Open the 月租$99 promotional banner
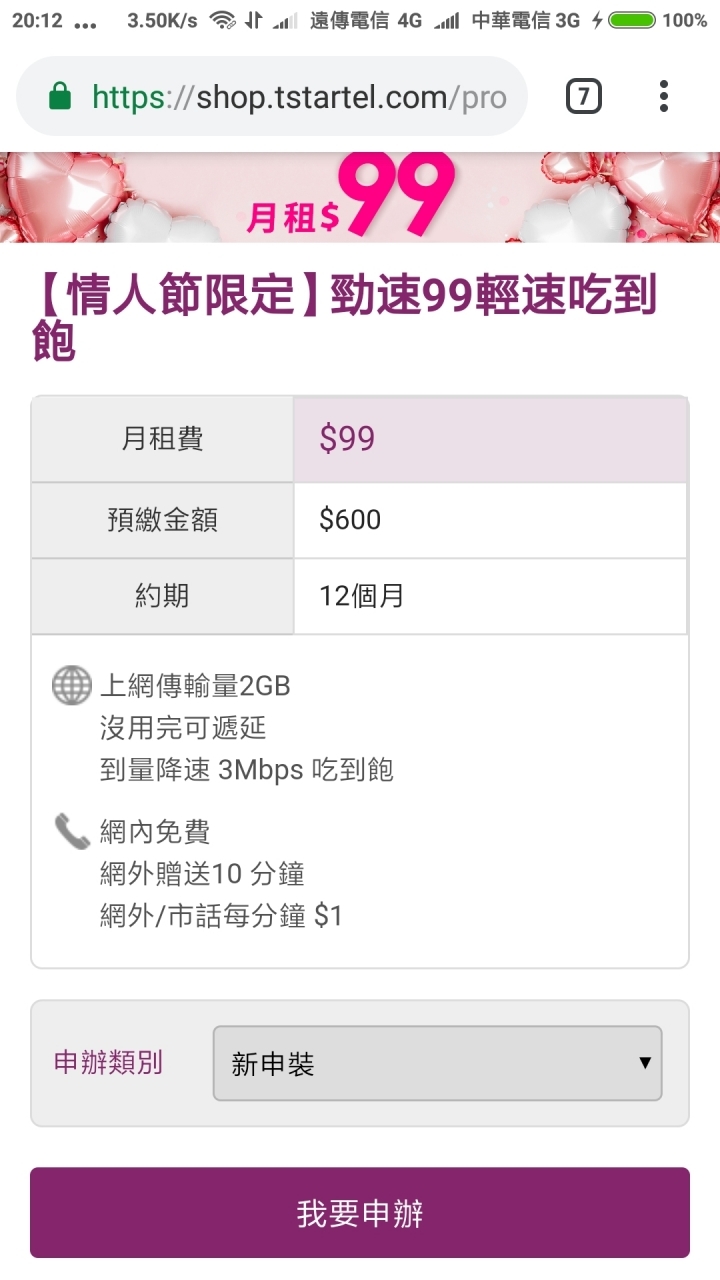Image resolution: width=720 pixels, height=1280 pixels. point(360,197)
